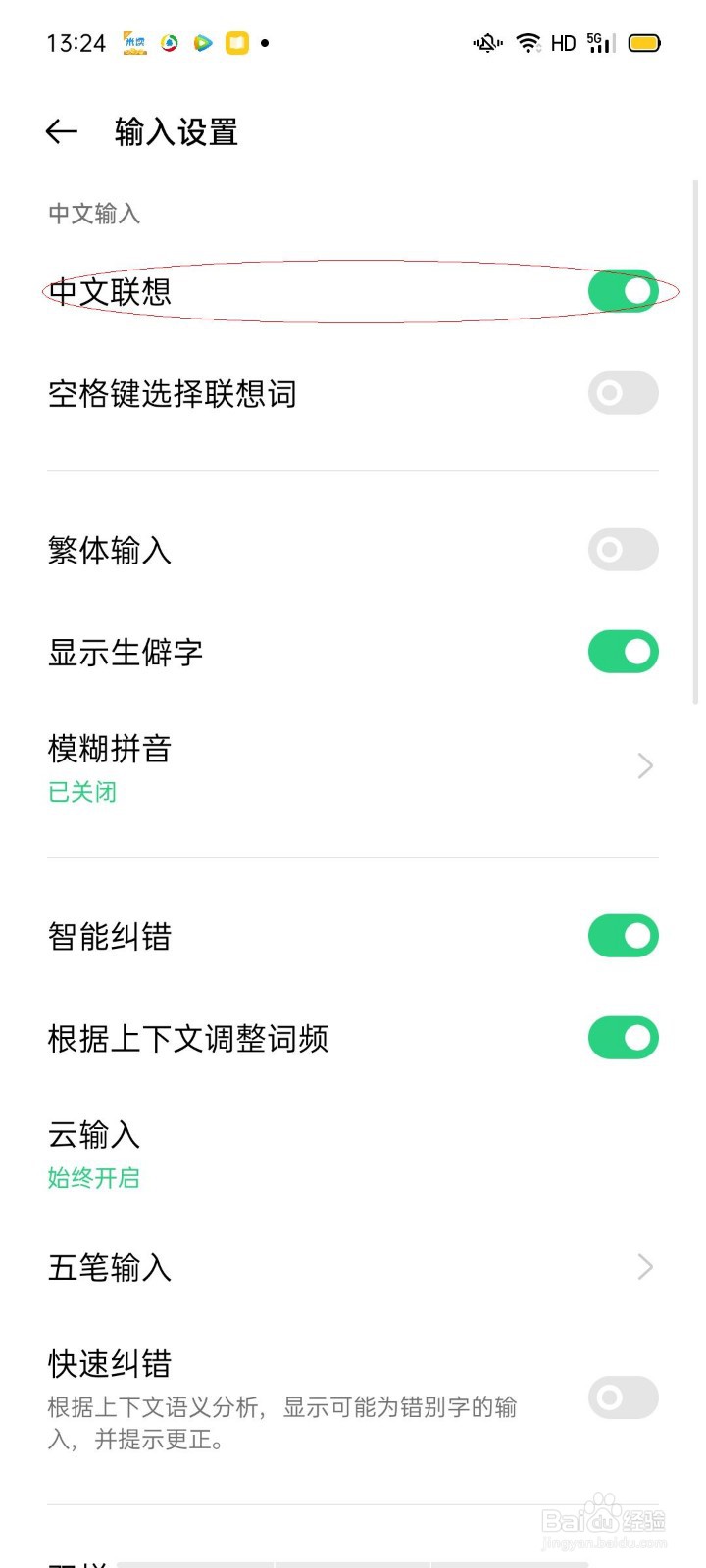Disable the 显示生僻字 switch
The image size is (706, 1568).
pos(623,652)
